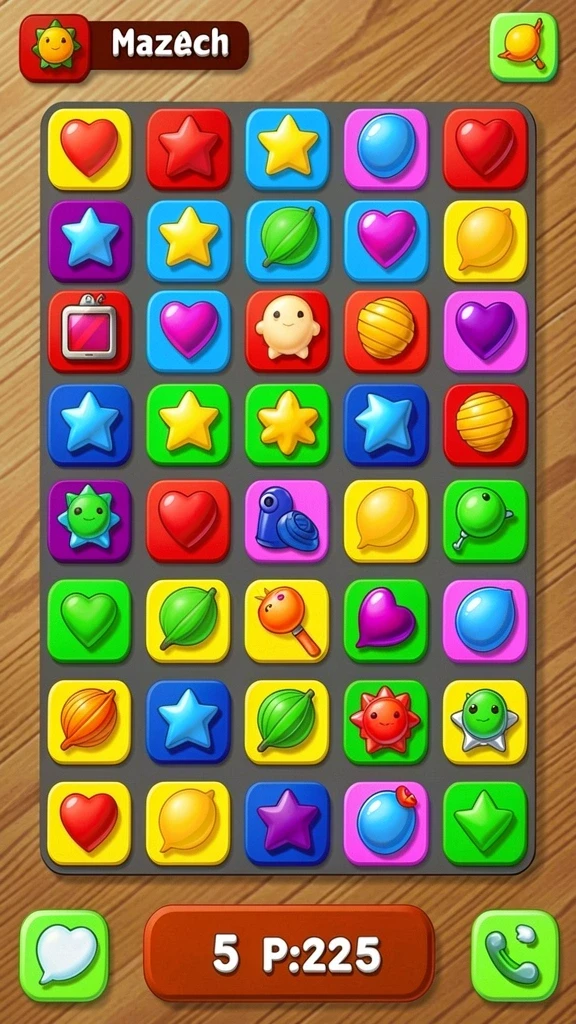Viewport: 576px width, 1024px height.
Task: Tap the purple heart on pink tile
Action: [485, 331]
